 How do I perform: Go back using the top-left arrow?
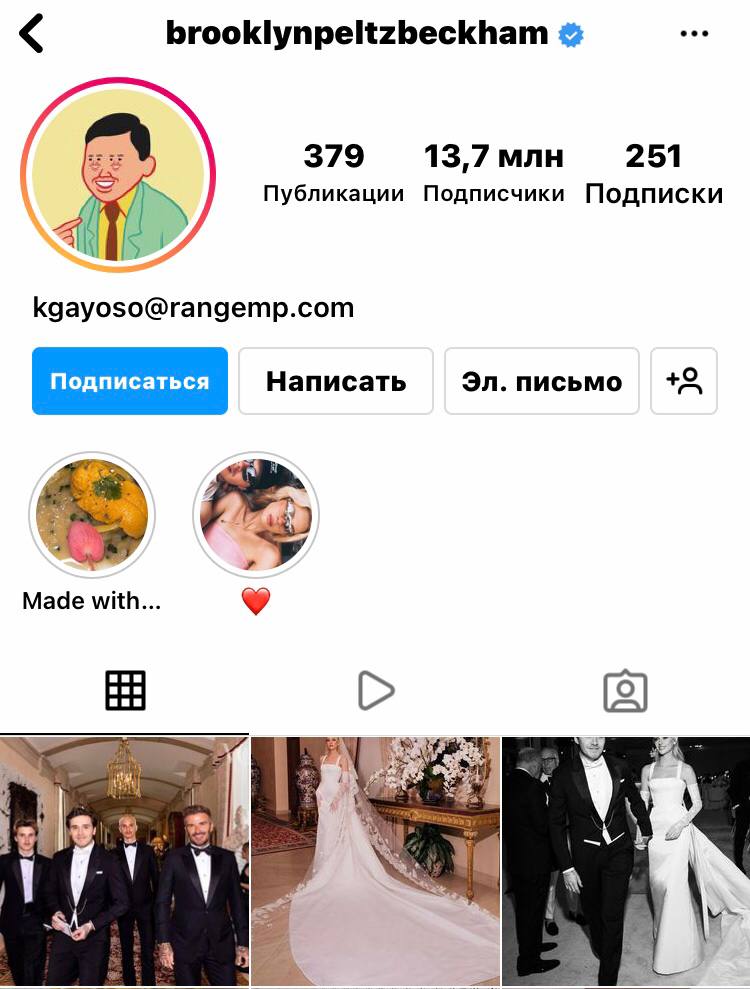32,34
